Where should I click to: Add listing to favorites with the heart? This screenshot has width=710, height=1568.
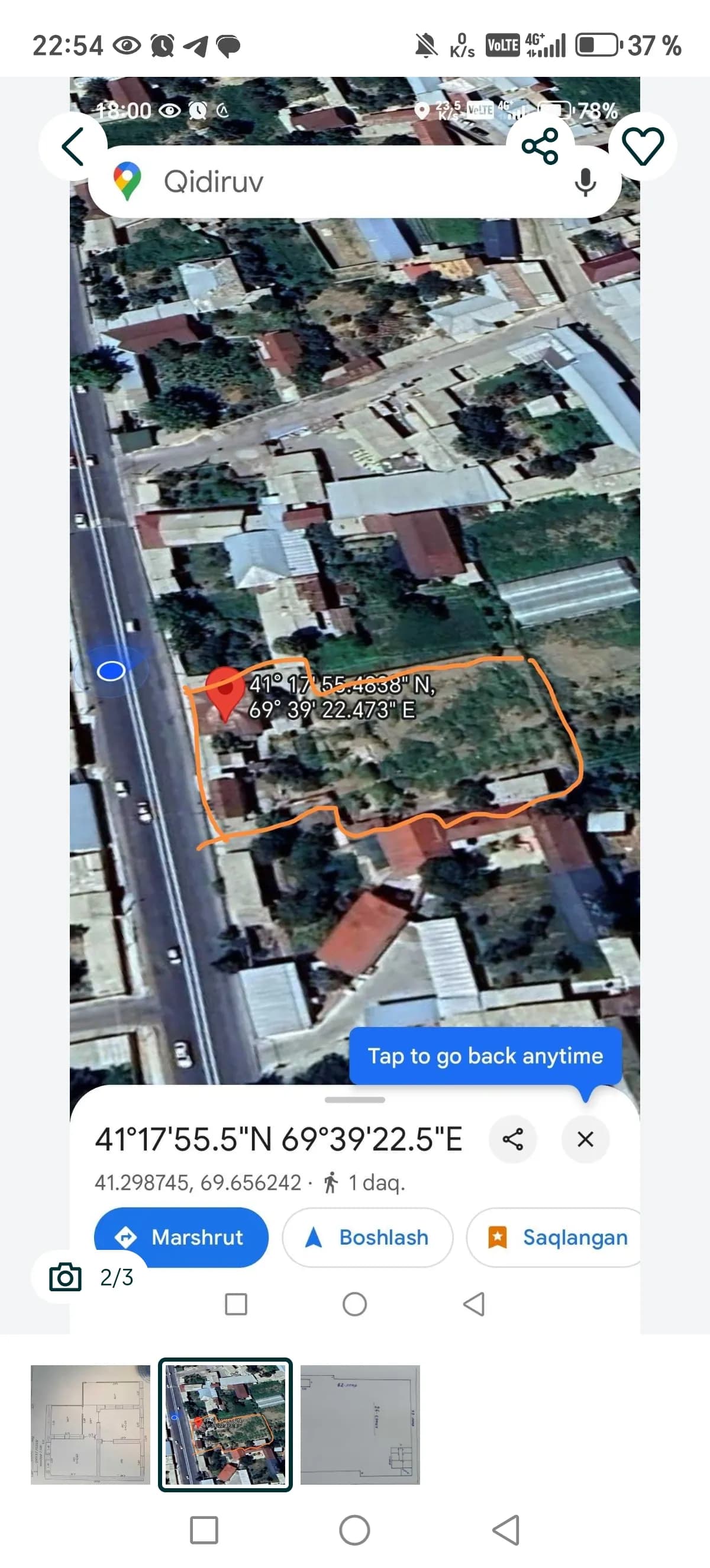click(643, 146)
